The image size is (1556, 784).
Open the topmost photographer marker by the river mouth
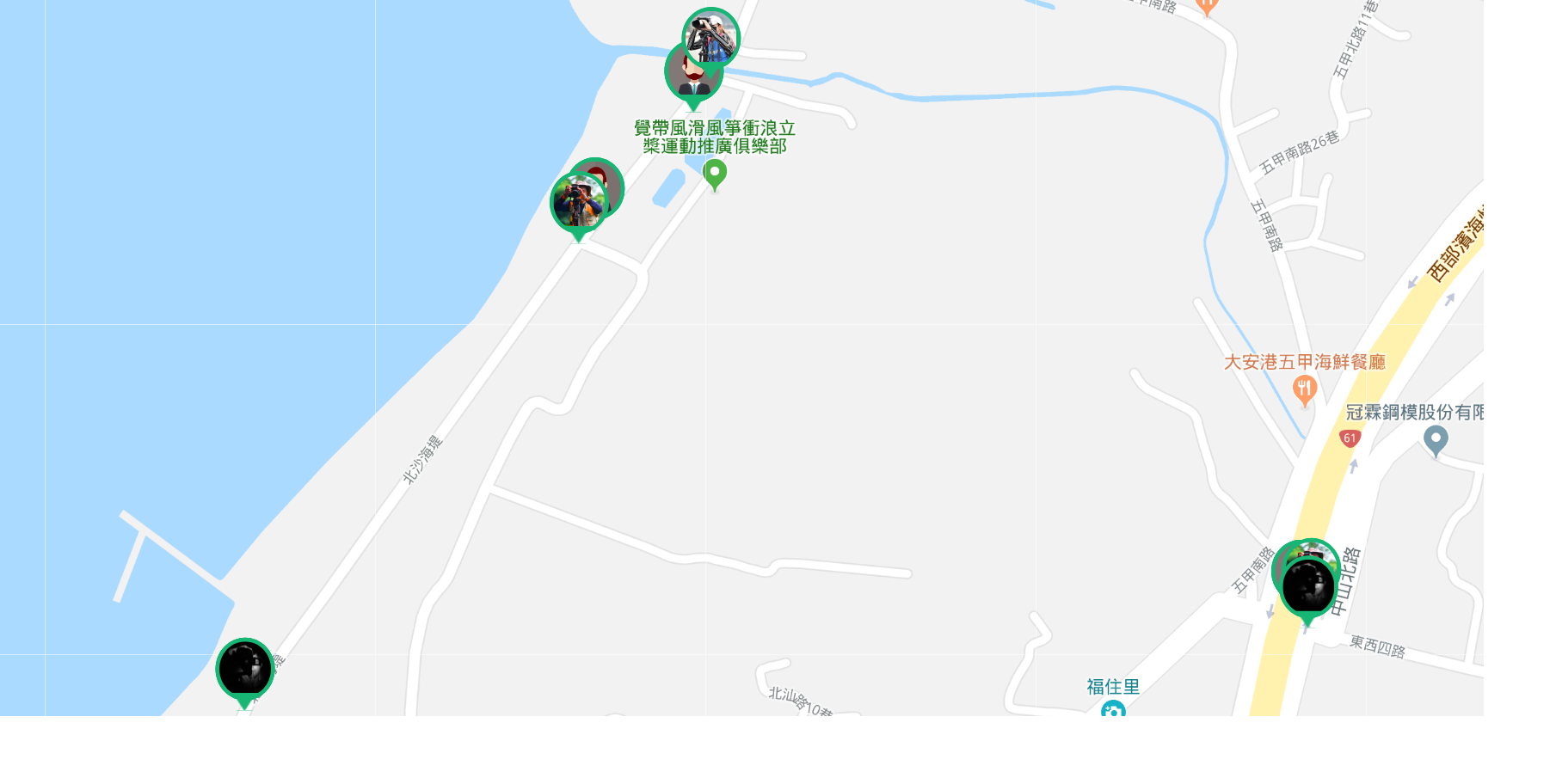pos(712,35)
